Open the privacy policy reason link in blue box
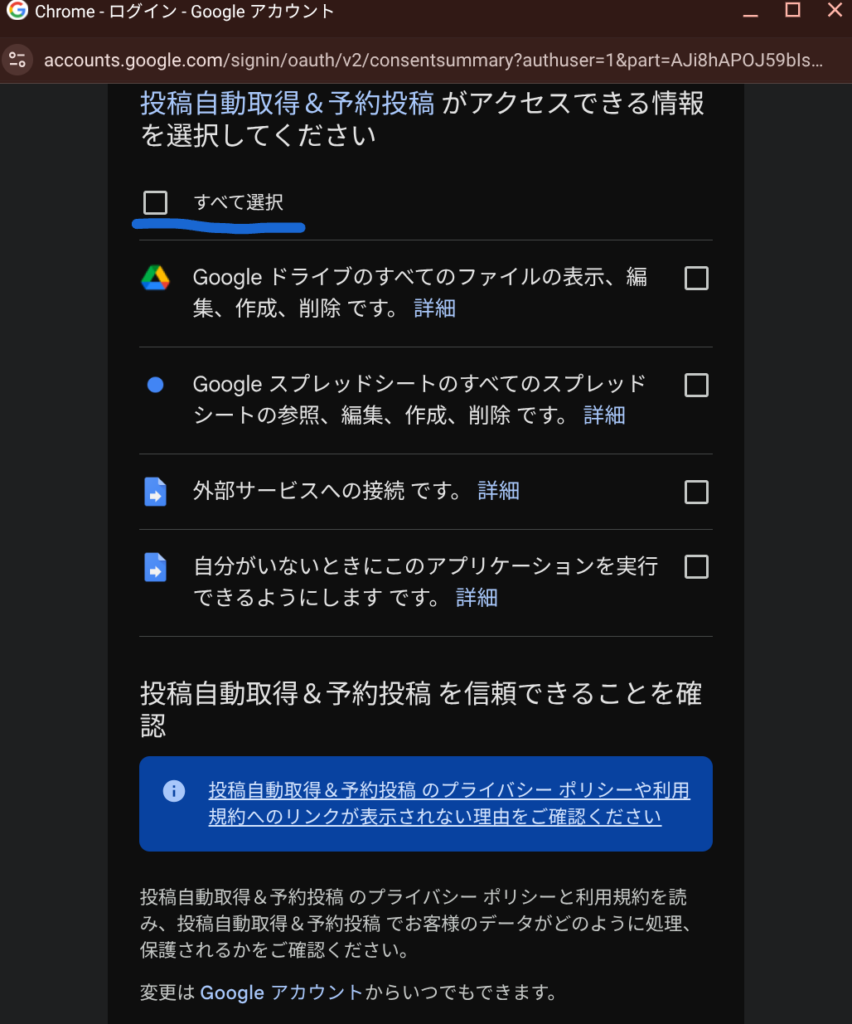 [448, 803]
